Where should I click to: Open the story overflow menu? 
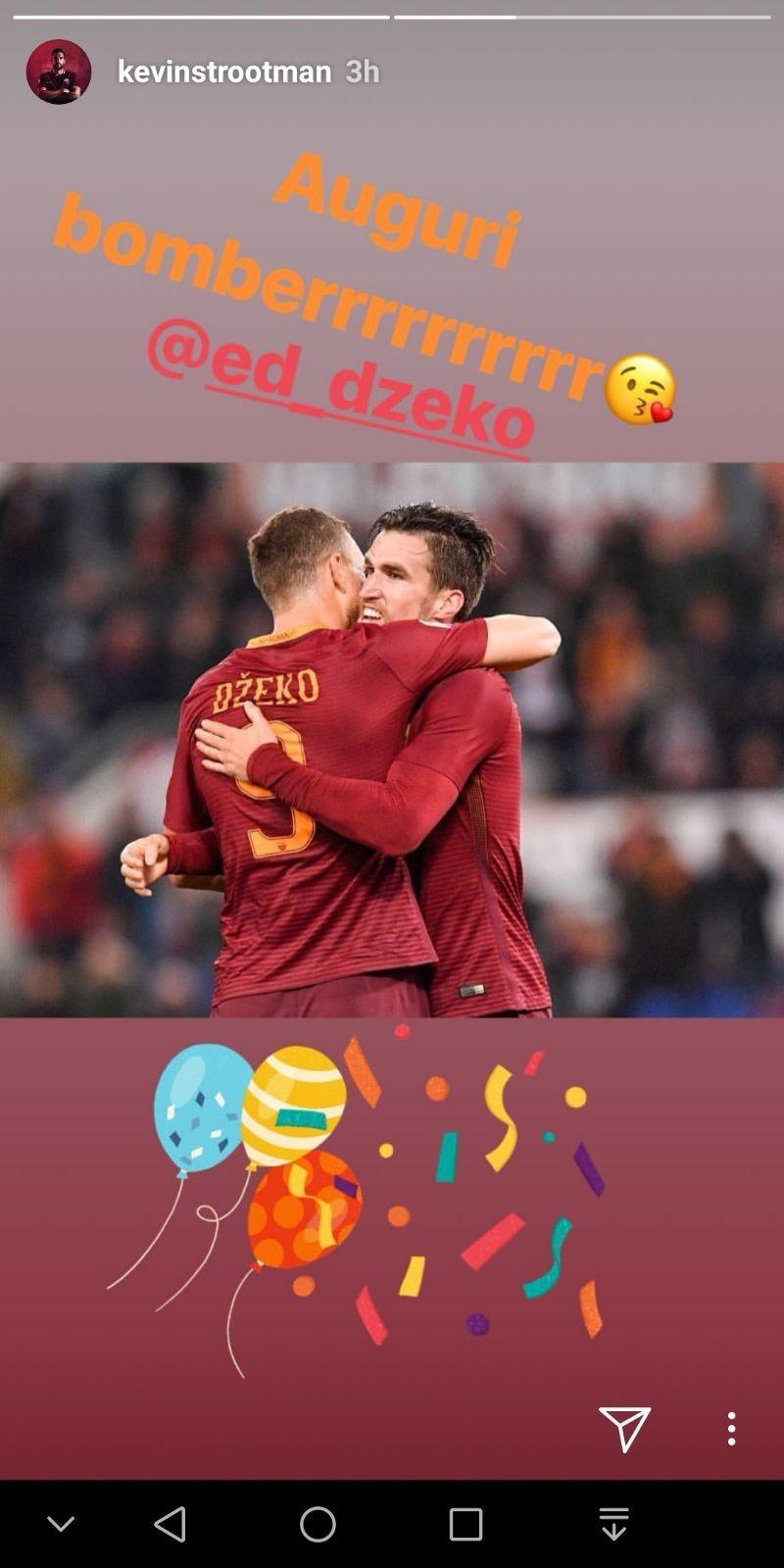click(x=731, y=1429)
